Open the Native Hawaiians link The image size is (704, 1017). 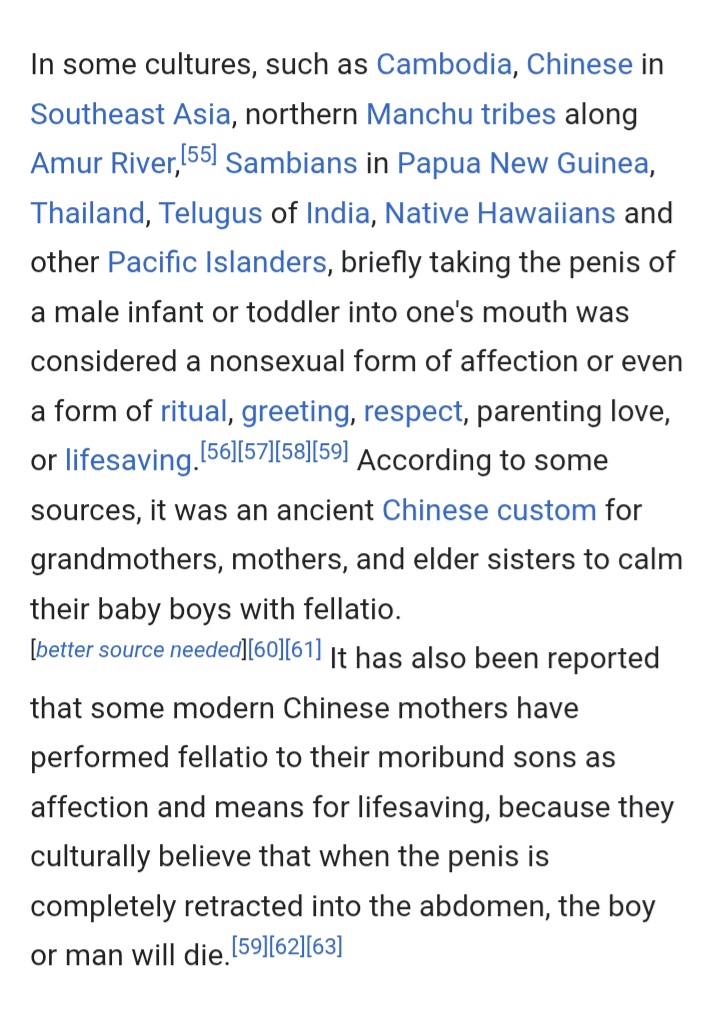pyautogui.click(x=500, y=213)
